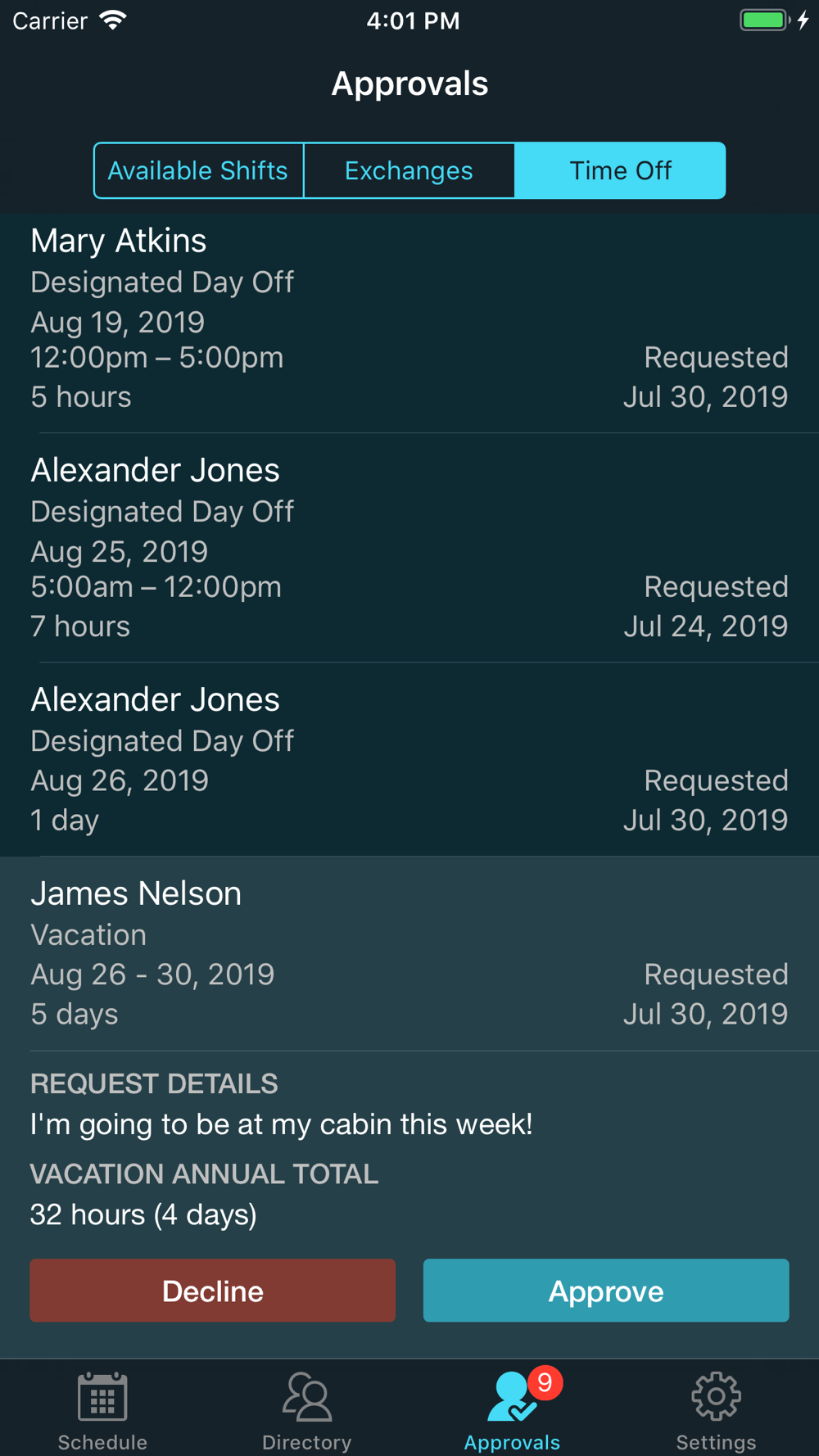The width and height of the screenshot is (819, 1456).
Task: Collapse James Nelson's vacation request
Action: click(x=409, y=954)
